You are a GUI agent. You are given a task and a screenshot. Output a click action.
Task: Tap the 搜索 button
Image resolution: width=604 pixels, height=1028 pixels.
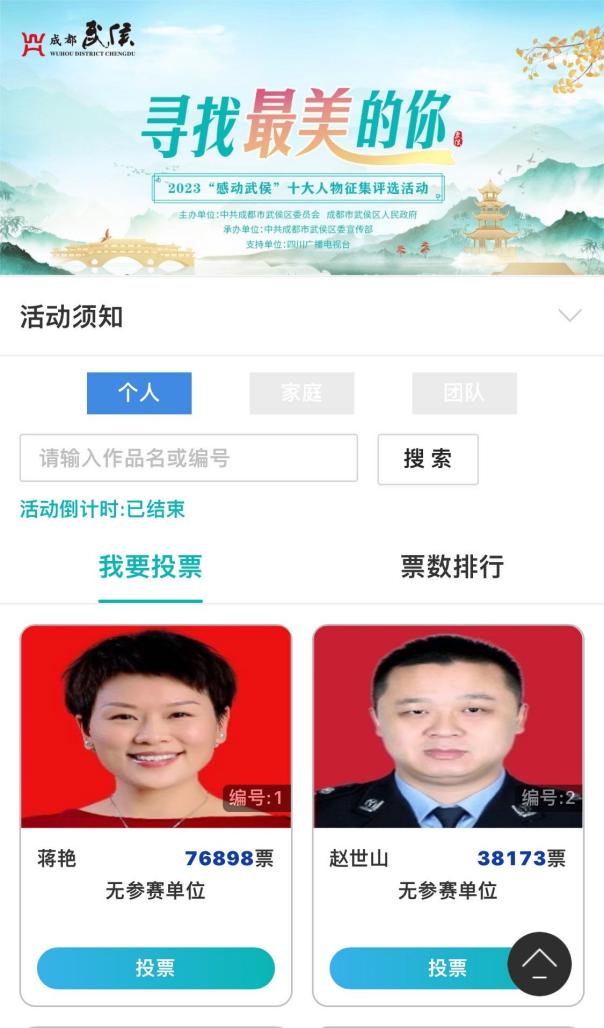(427, 459)
